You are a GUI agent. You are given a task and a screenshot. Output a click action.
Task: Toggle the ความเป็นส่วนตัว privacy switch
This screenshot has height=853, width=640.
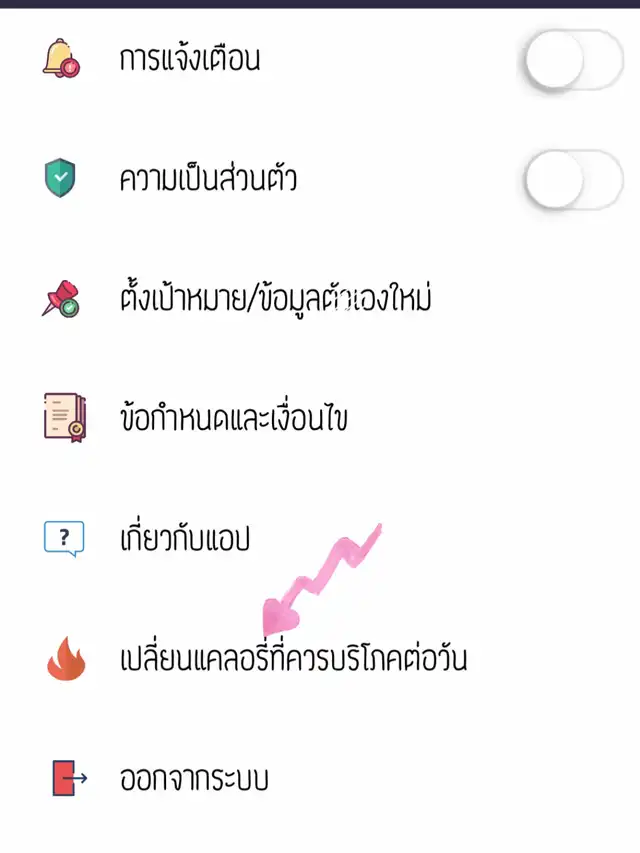coord(574,180)
